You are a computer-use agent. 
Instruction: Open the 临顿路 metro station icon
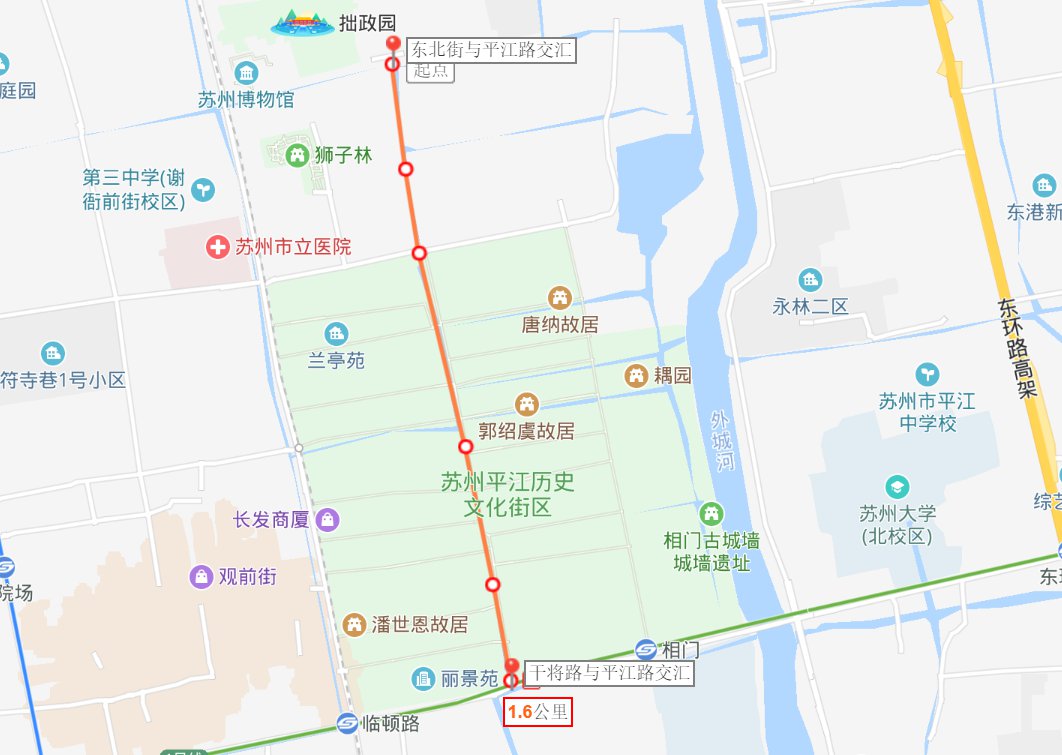point(347,723)
